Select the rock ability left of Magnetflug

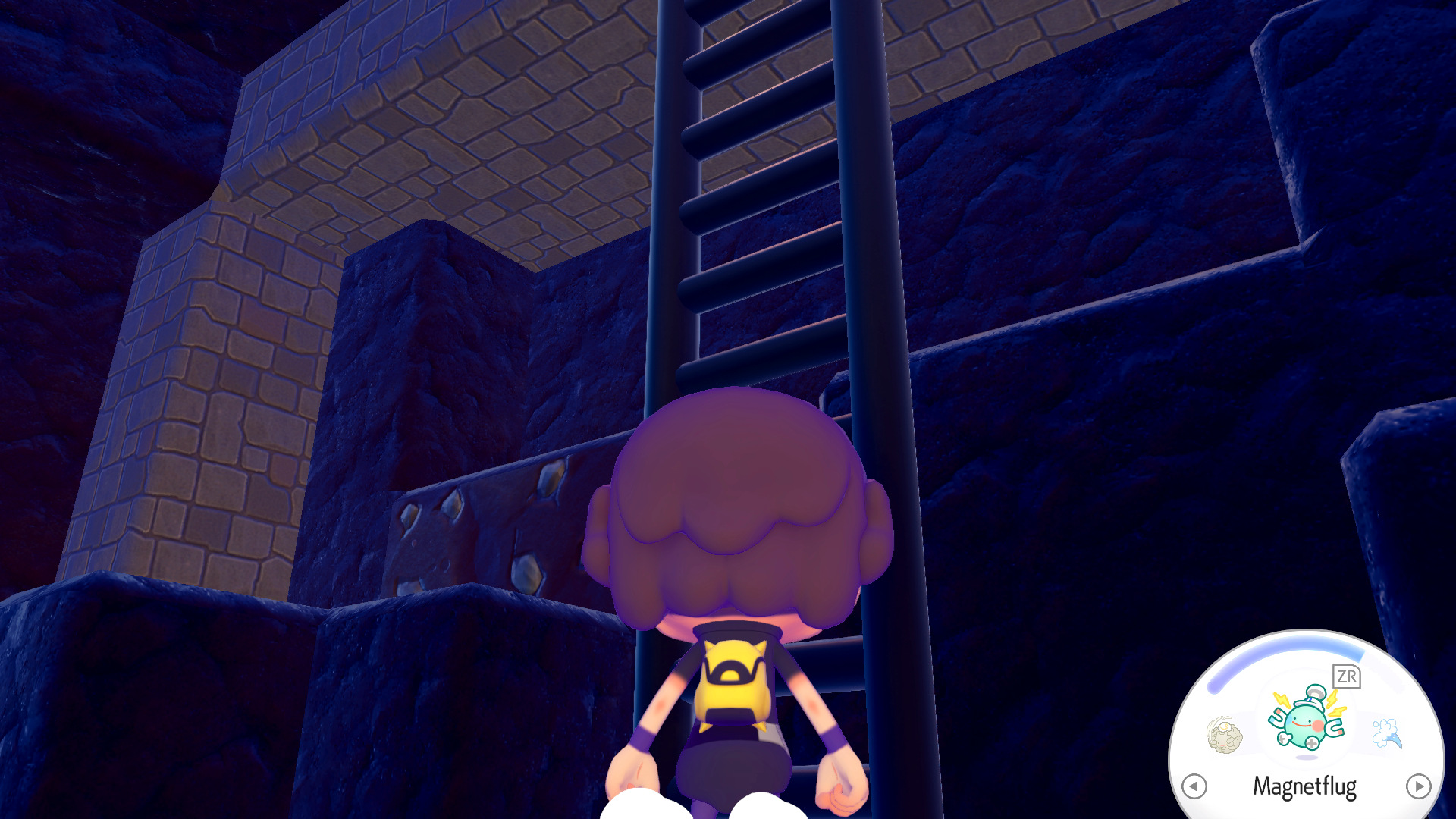(x=1225, y=734)
